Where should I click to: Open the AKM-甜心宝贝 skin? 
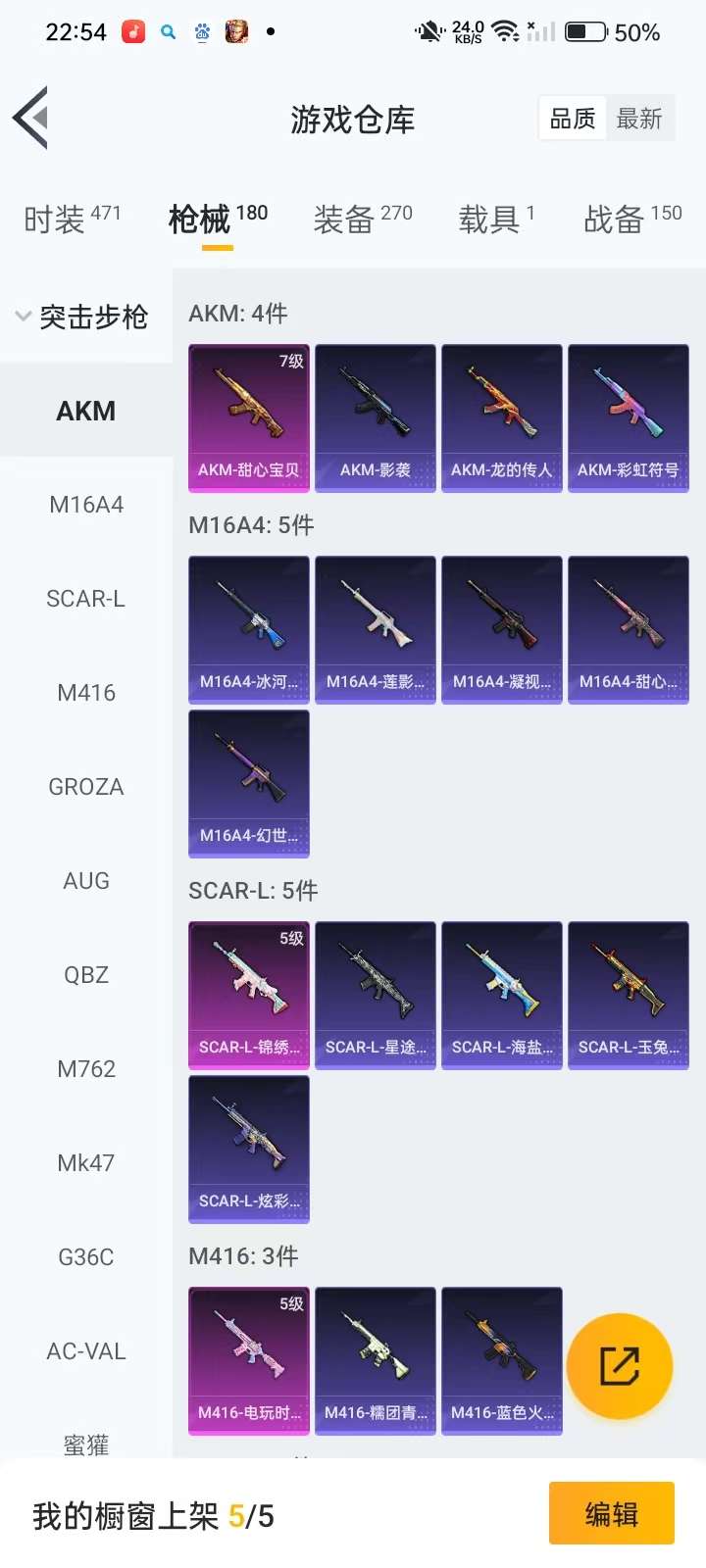pyautogui.click(x=249, y=417)
